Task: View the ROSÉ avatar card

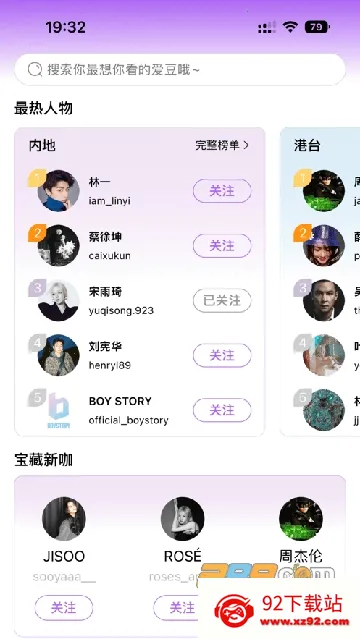Action: pyautogui.click(x=182, y=518)
